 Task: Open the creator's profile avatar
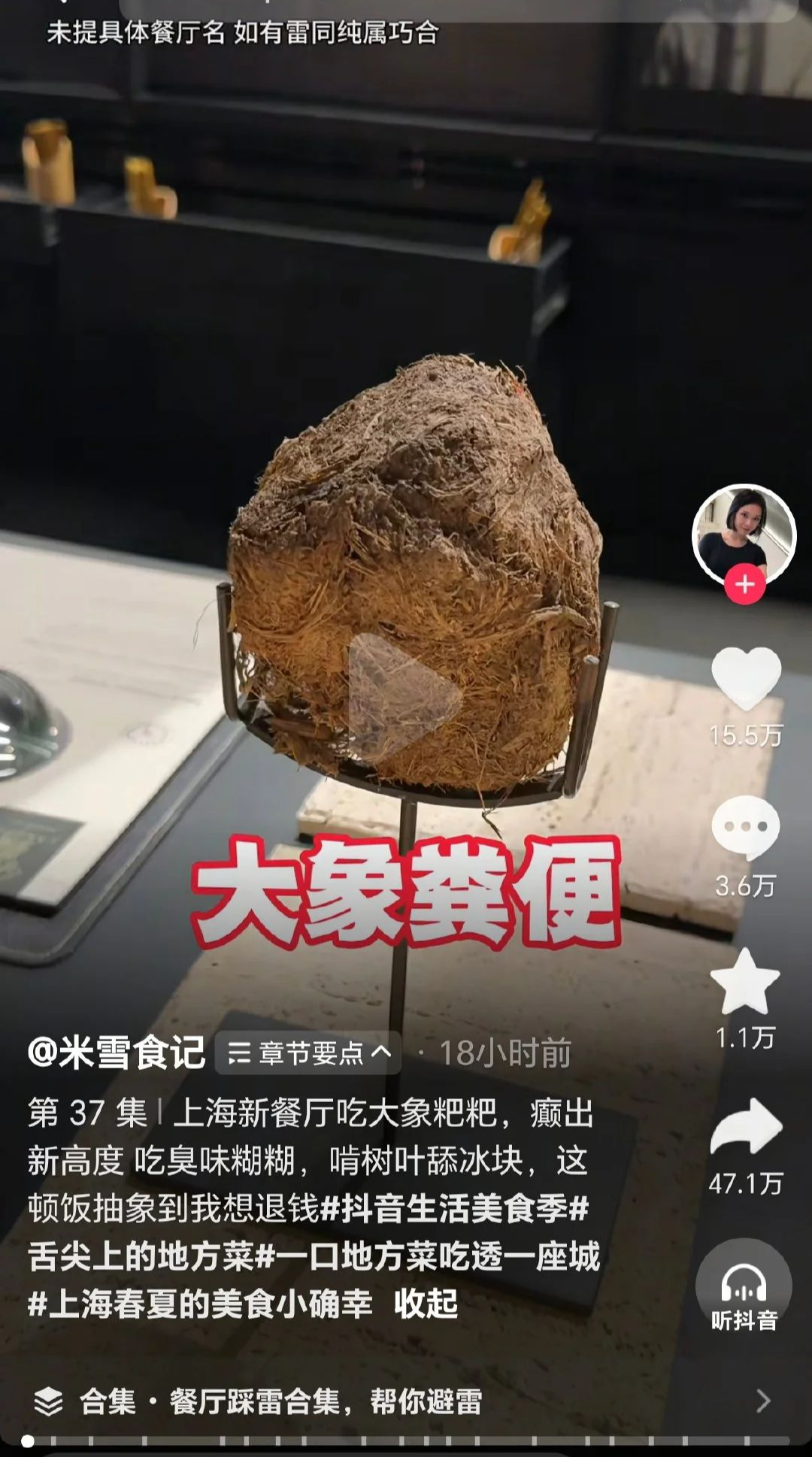click(744, 535)
